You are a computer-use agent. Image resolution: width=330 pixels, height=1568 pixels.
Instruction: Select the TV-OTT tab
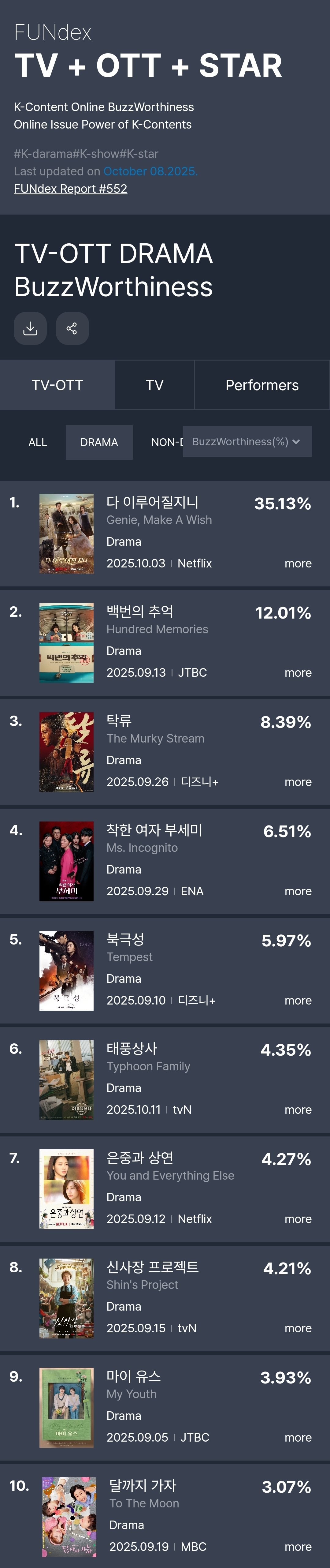pos(57,385)
